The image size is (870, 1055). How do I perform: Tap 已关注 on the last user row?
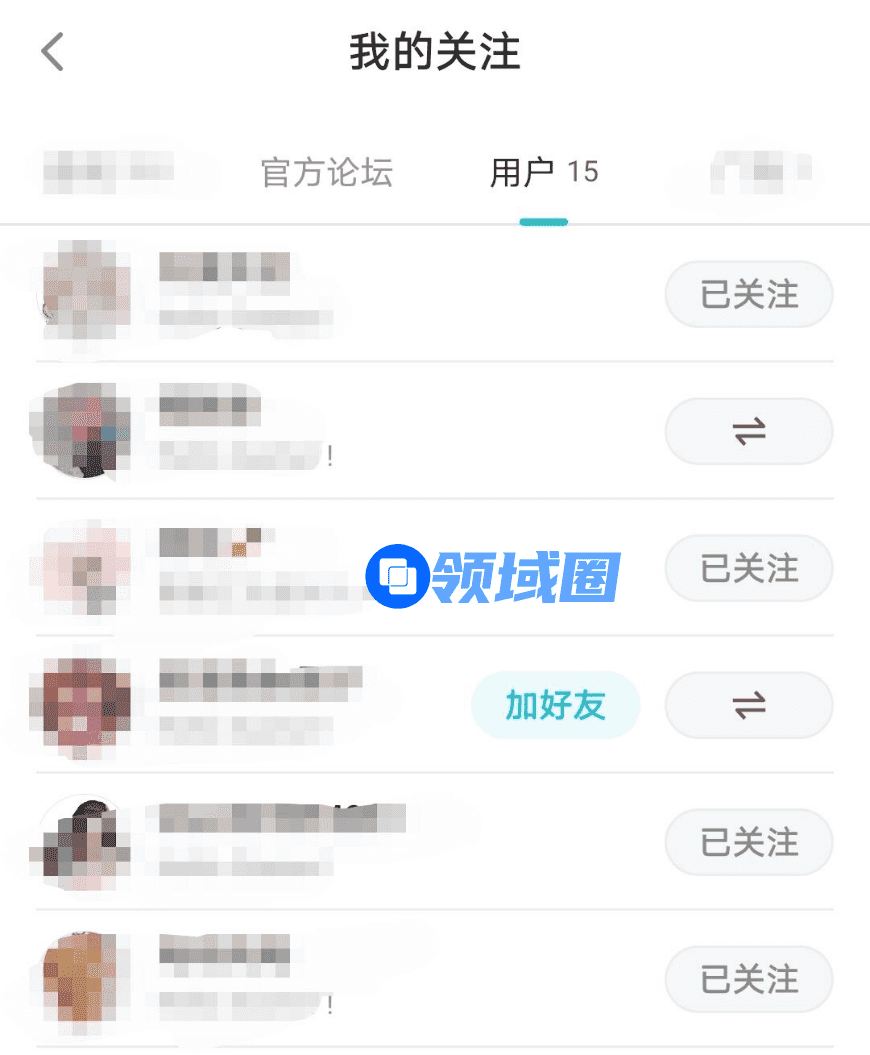pos(749,979)
